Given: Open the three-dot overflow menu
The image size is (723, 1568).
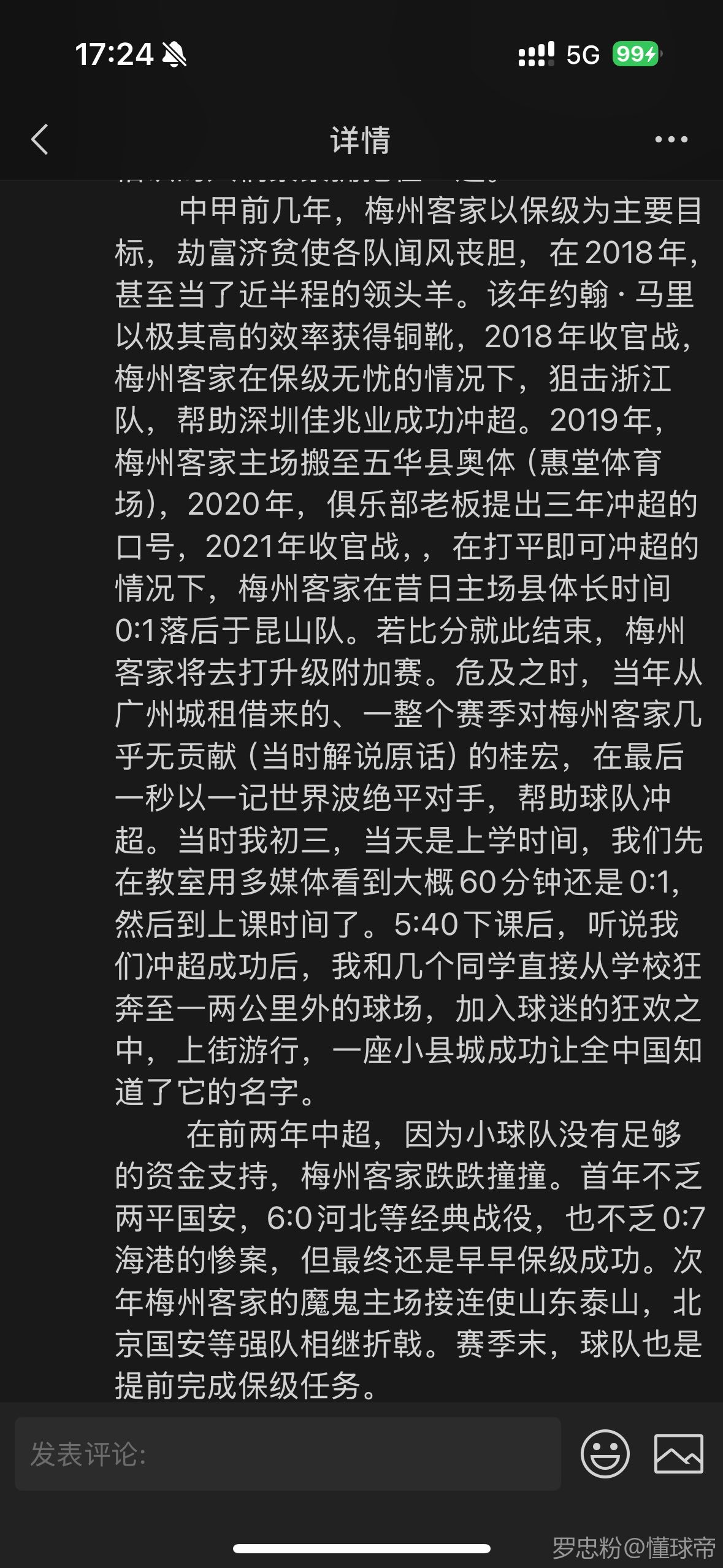Looking at the screenshot, I should pyautogui.click(x=671, y=139).
